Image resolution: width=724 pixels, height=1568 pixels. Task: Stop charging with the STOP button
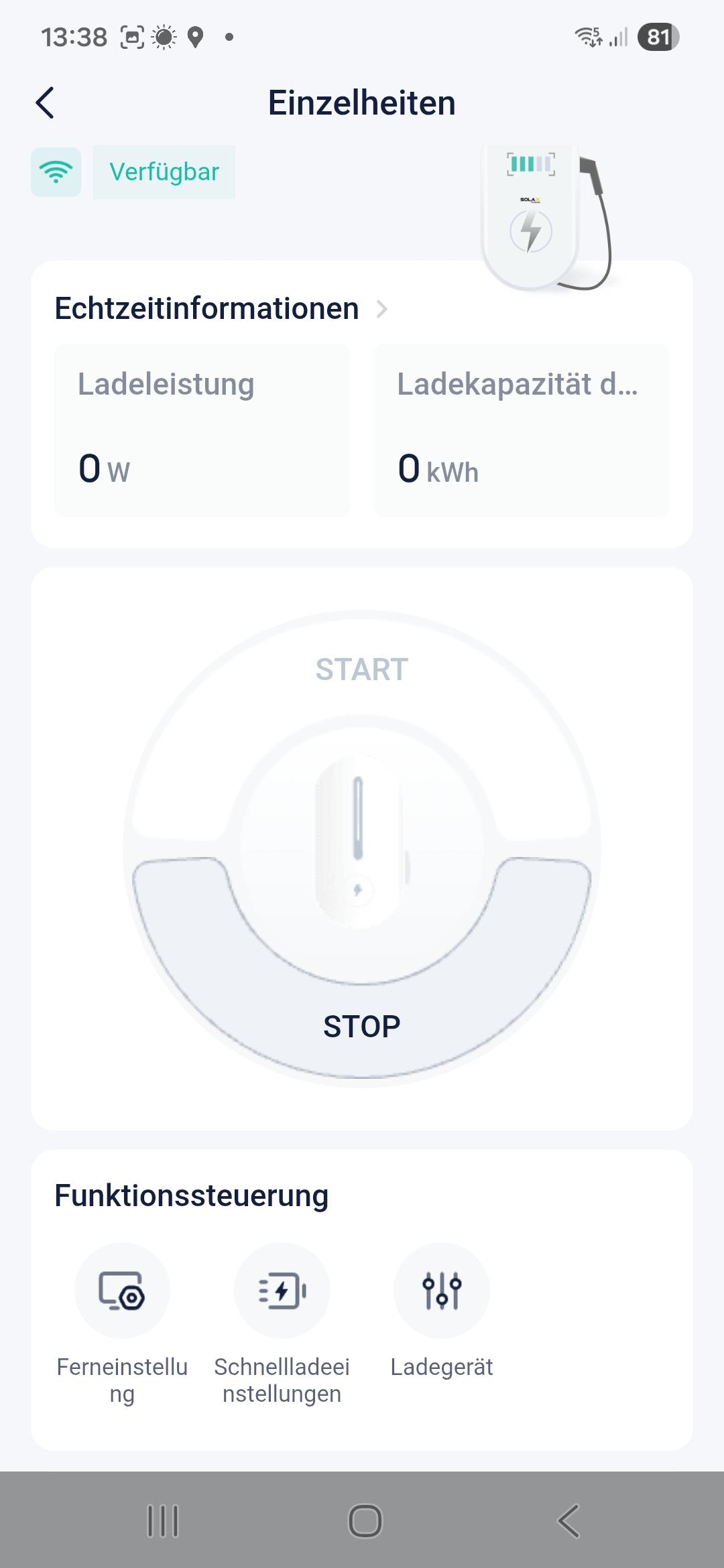[x=362, y=1026]
